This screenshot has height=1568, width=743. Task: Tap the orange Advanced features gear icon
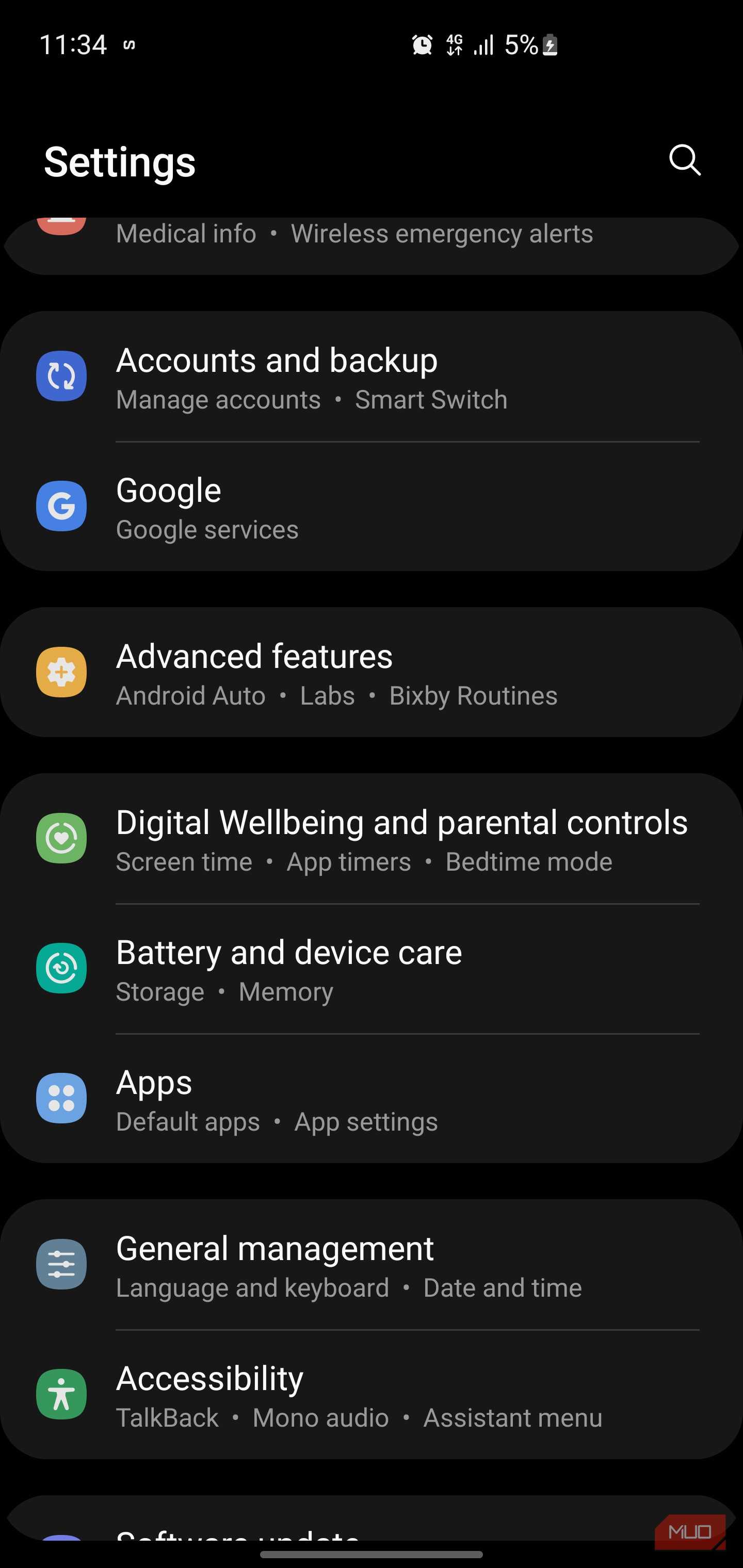coord(61,673)
